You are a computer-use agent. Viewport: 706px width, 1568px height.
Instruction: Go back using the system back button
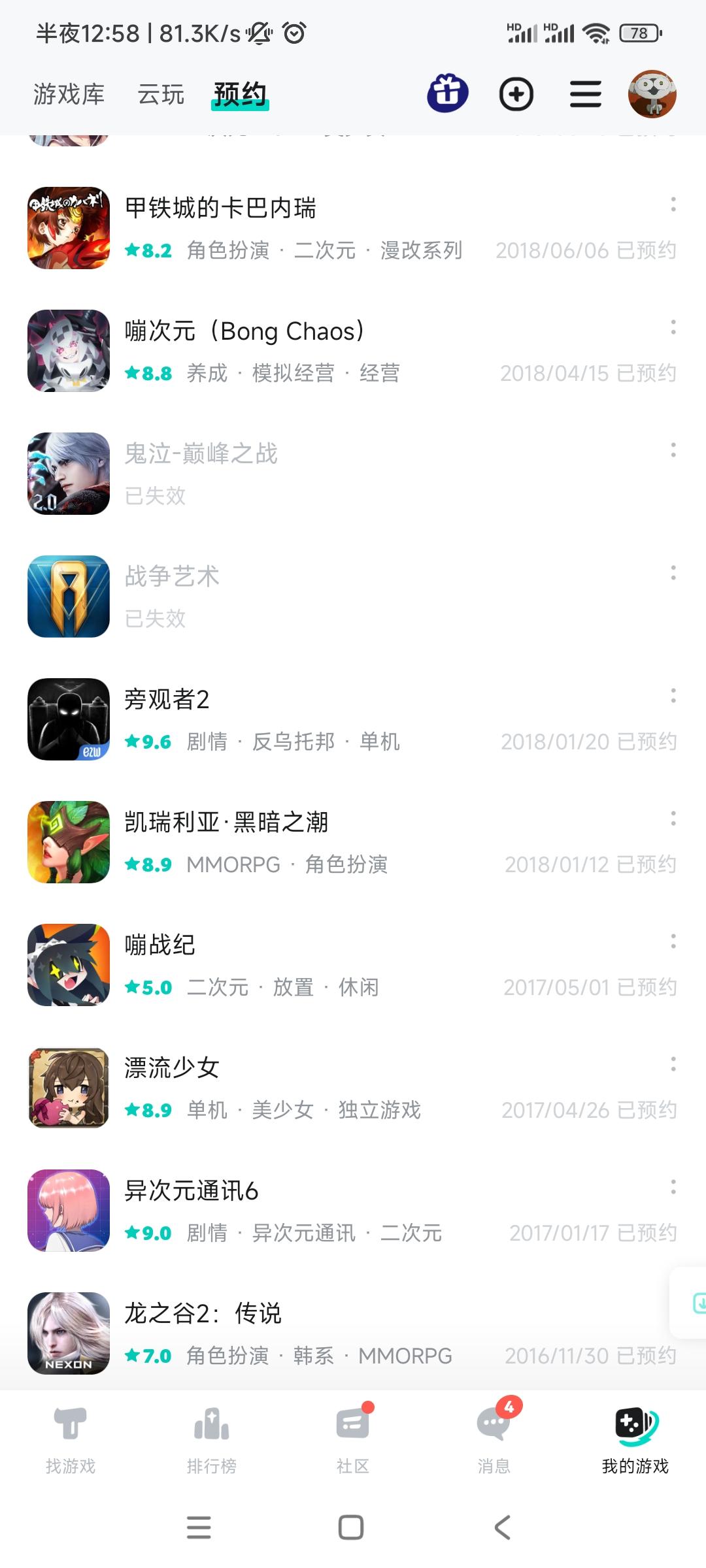[502, 1527]
